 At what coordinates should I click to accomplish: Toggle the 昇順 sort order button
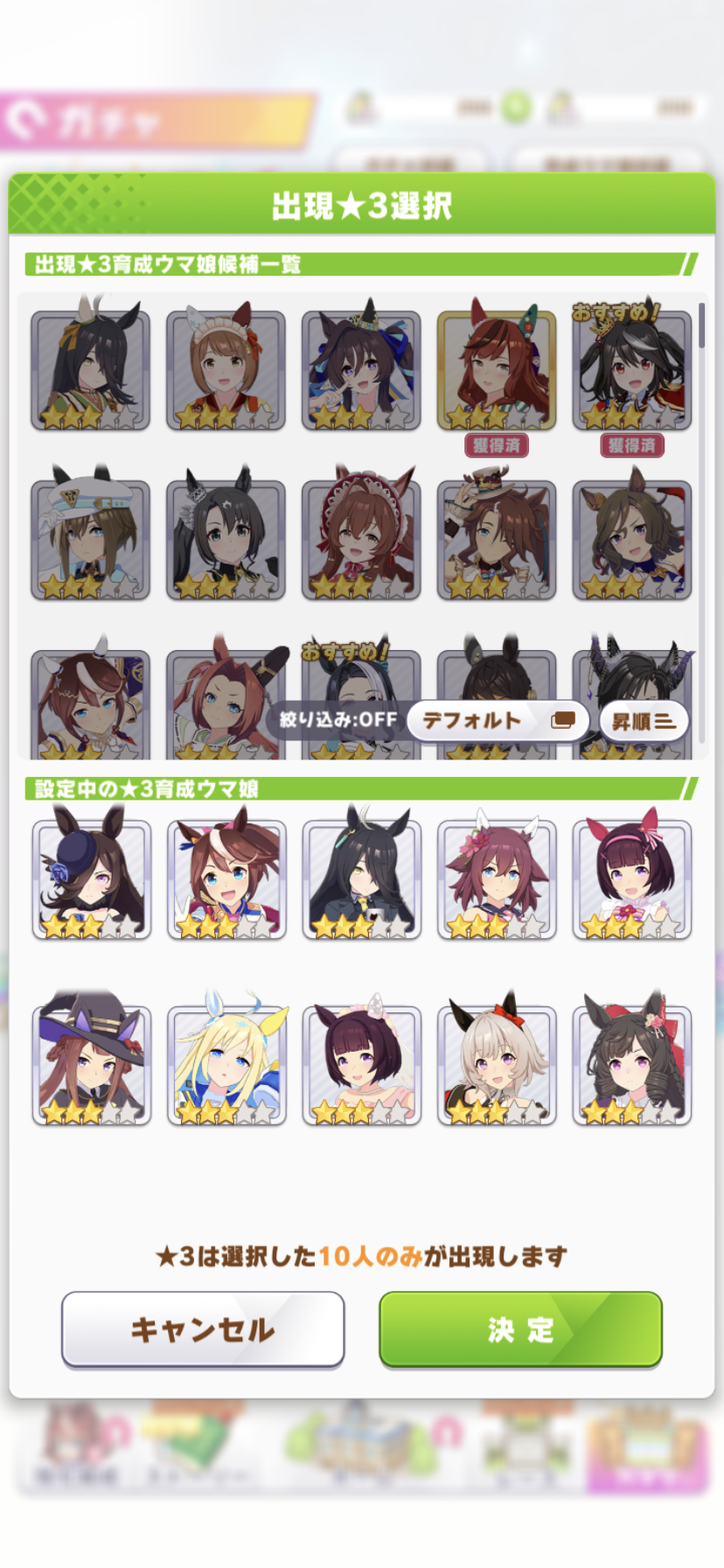pyautogui.click(x=644, y=721)
